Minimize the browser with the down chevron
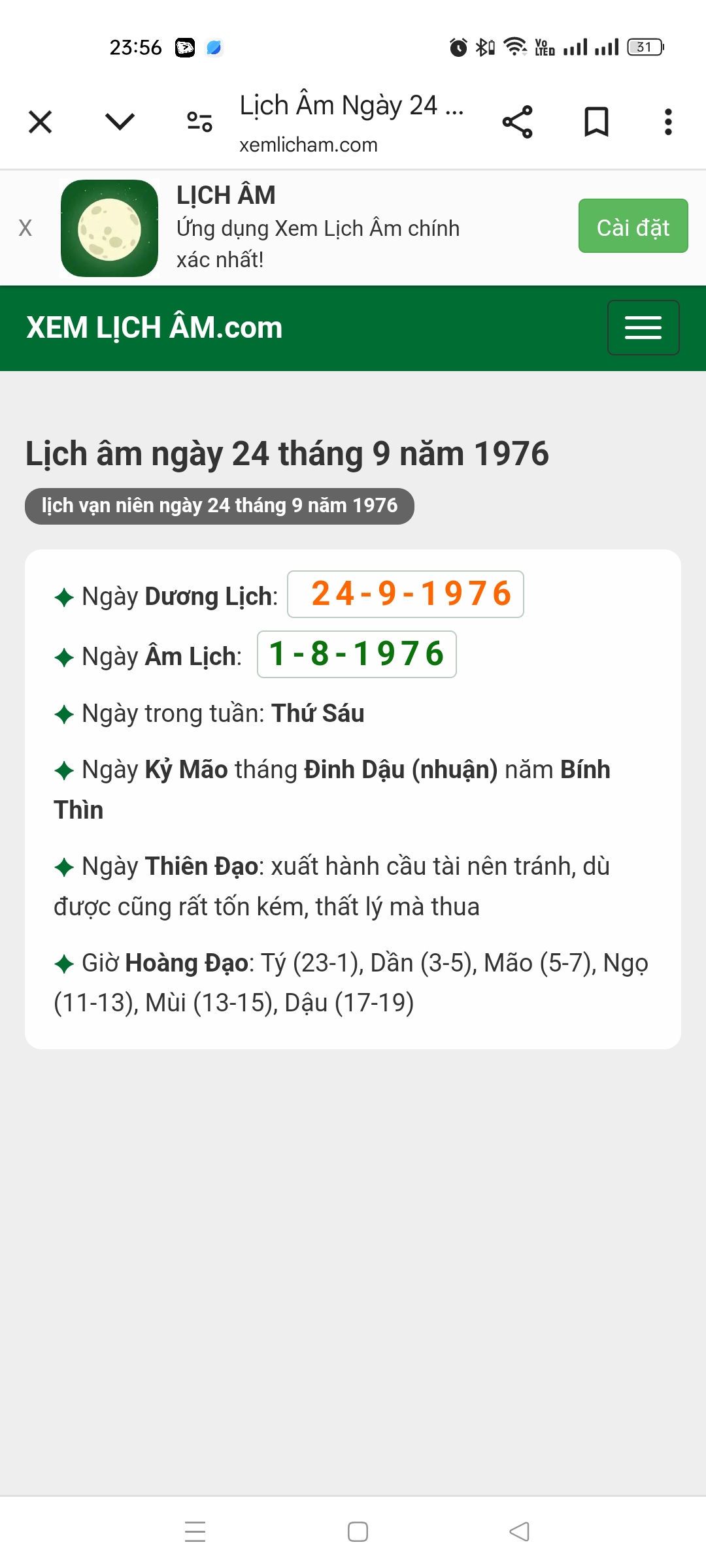This screenshot has height=1568, width=706. [x=120, y=122]
